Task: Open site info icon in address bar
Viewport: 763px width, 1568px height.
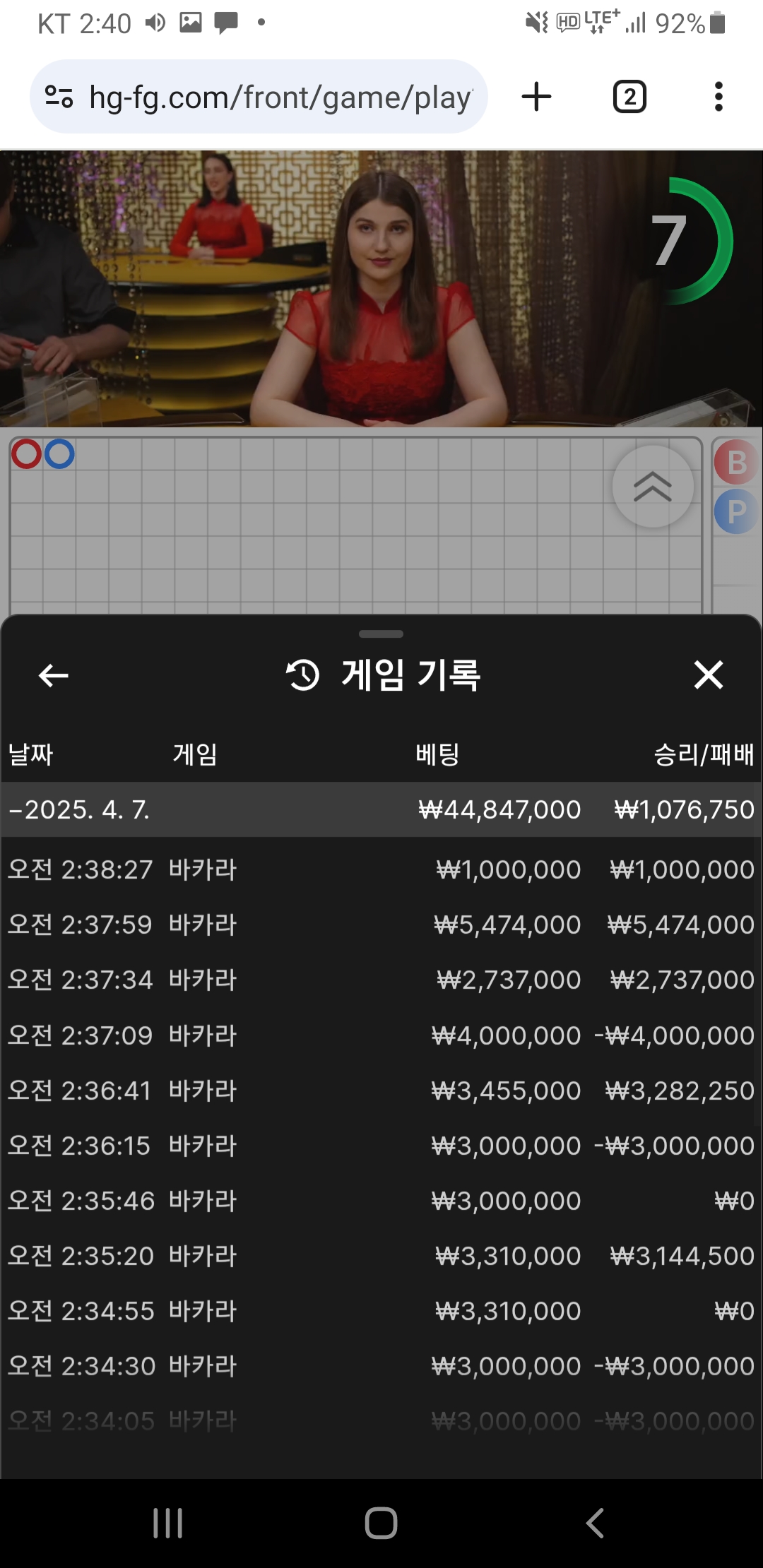Action: [59, 97]
